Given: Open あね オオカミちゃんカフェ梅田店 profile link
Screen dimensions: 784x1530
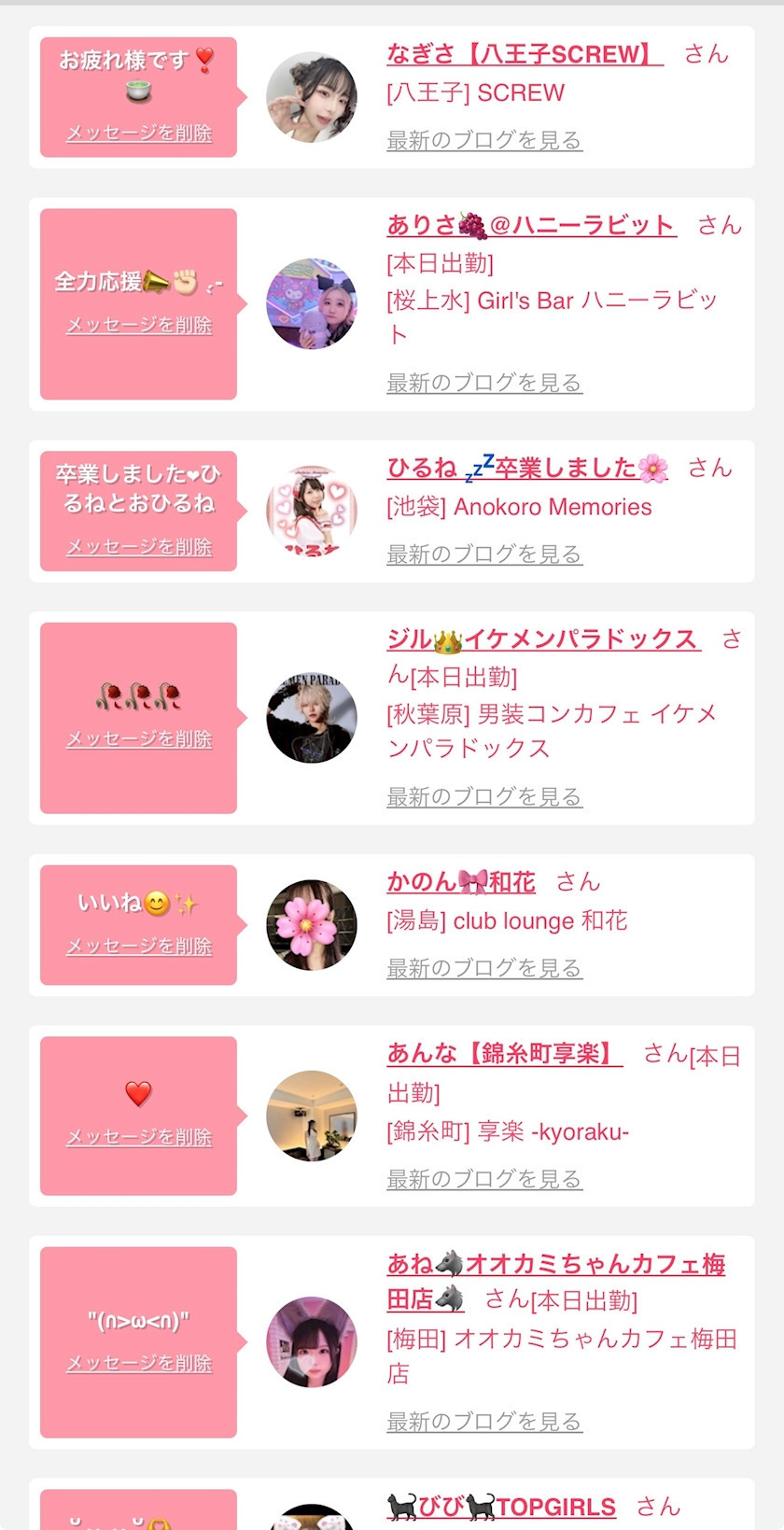Looking at the screenshot, I should (x=555, y=1265).
